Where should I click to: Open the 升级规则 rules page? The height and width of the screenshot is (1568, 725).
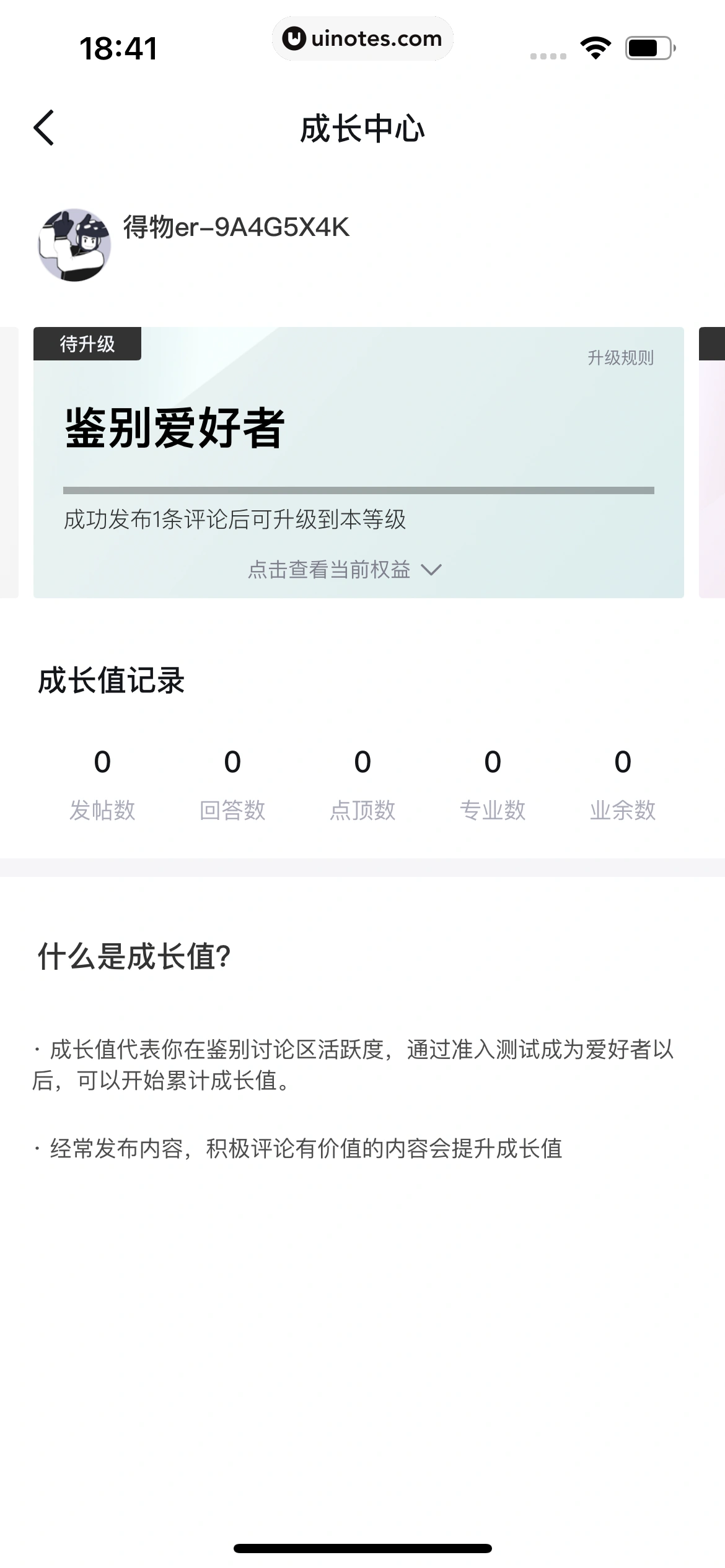(622, 356)
